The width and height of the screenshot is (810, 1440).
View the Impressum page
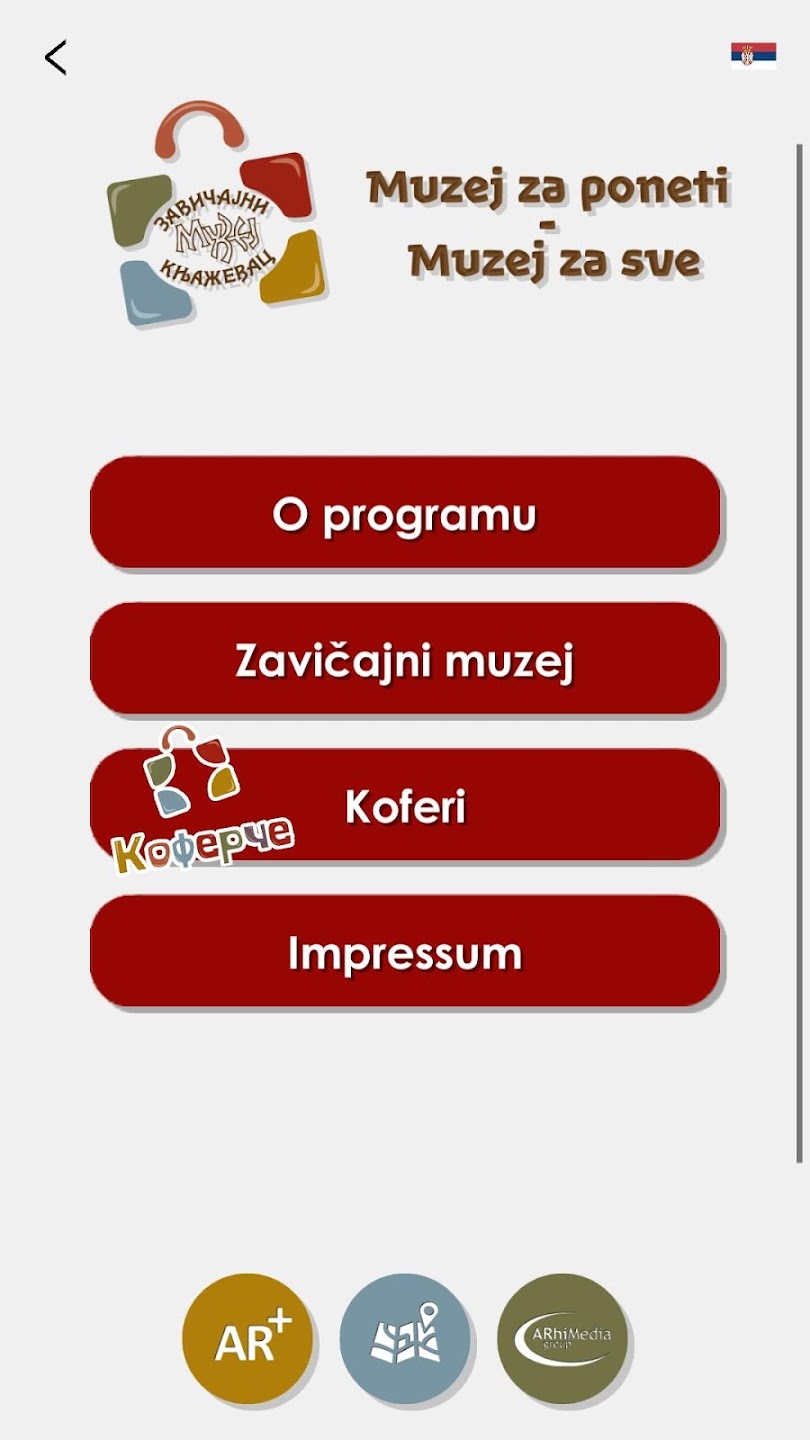405,952
